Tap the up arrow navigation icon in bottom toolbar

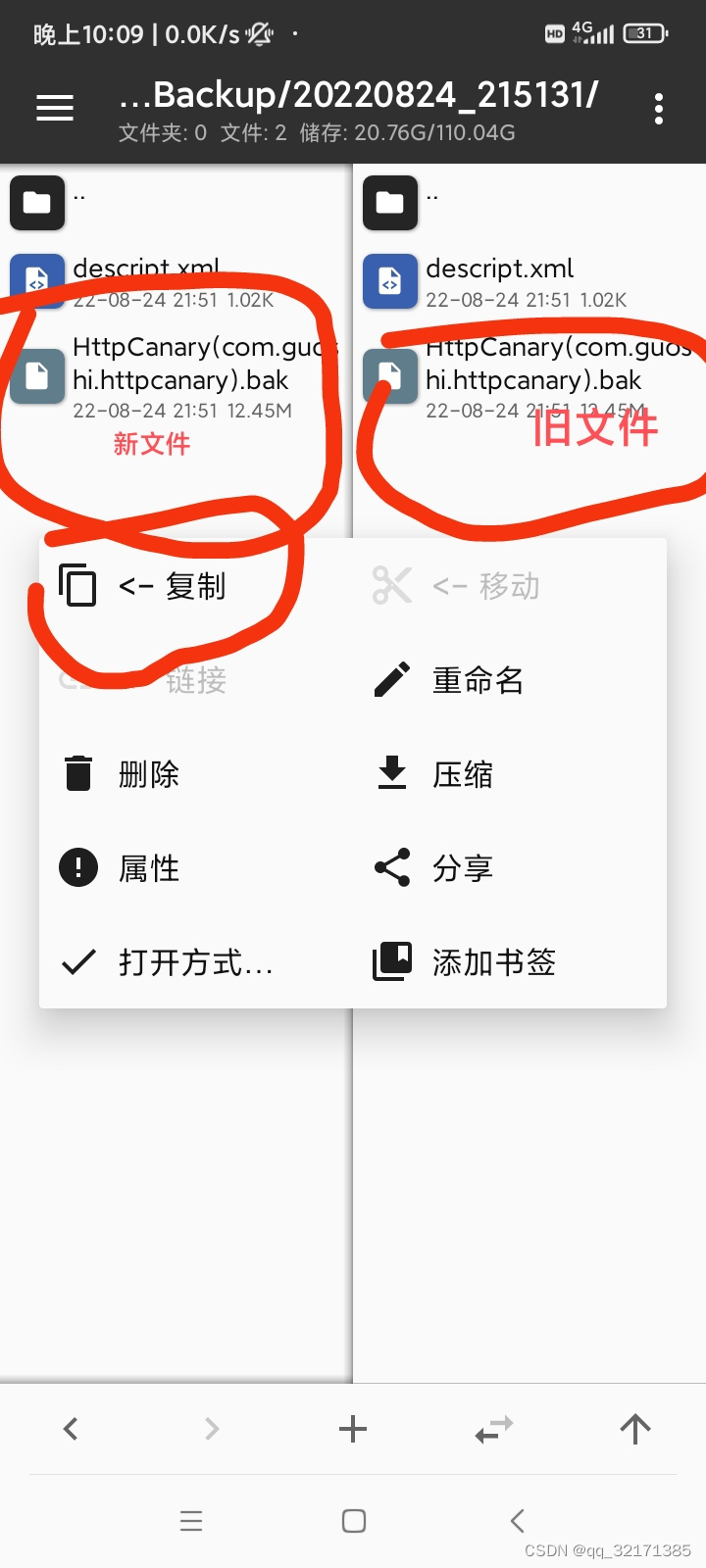point(634,1429)
